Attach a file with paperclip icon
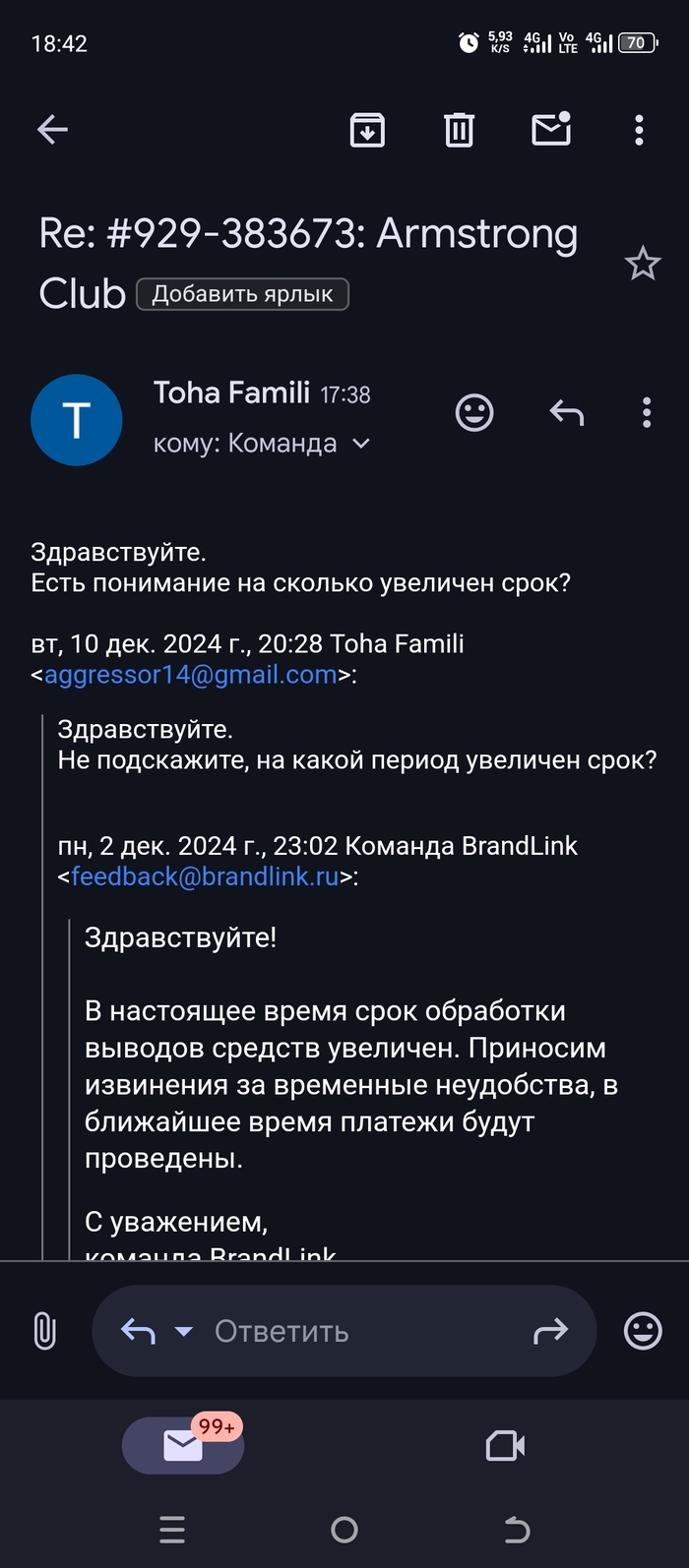 [x=45, y=1331]
